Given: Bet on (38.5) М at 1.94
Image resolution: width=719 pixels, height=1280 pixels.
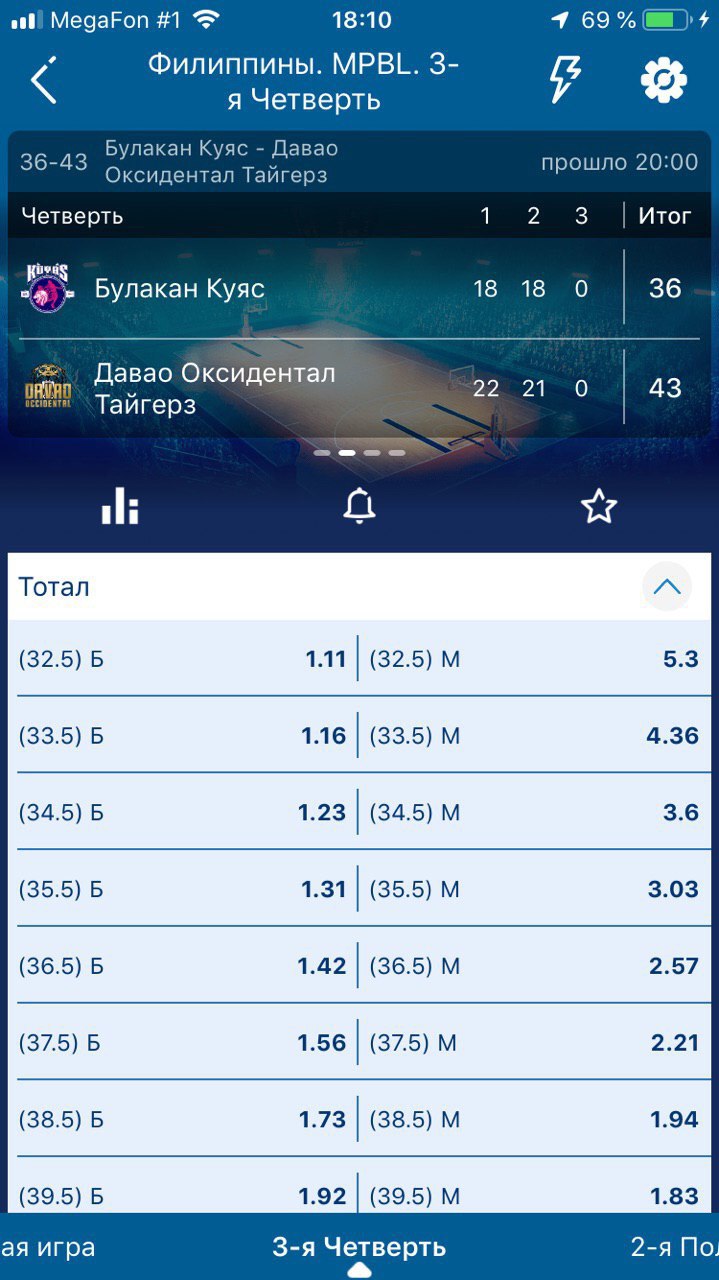Looking at the screenshot, I should 534,1119.
